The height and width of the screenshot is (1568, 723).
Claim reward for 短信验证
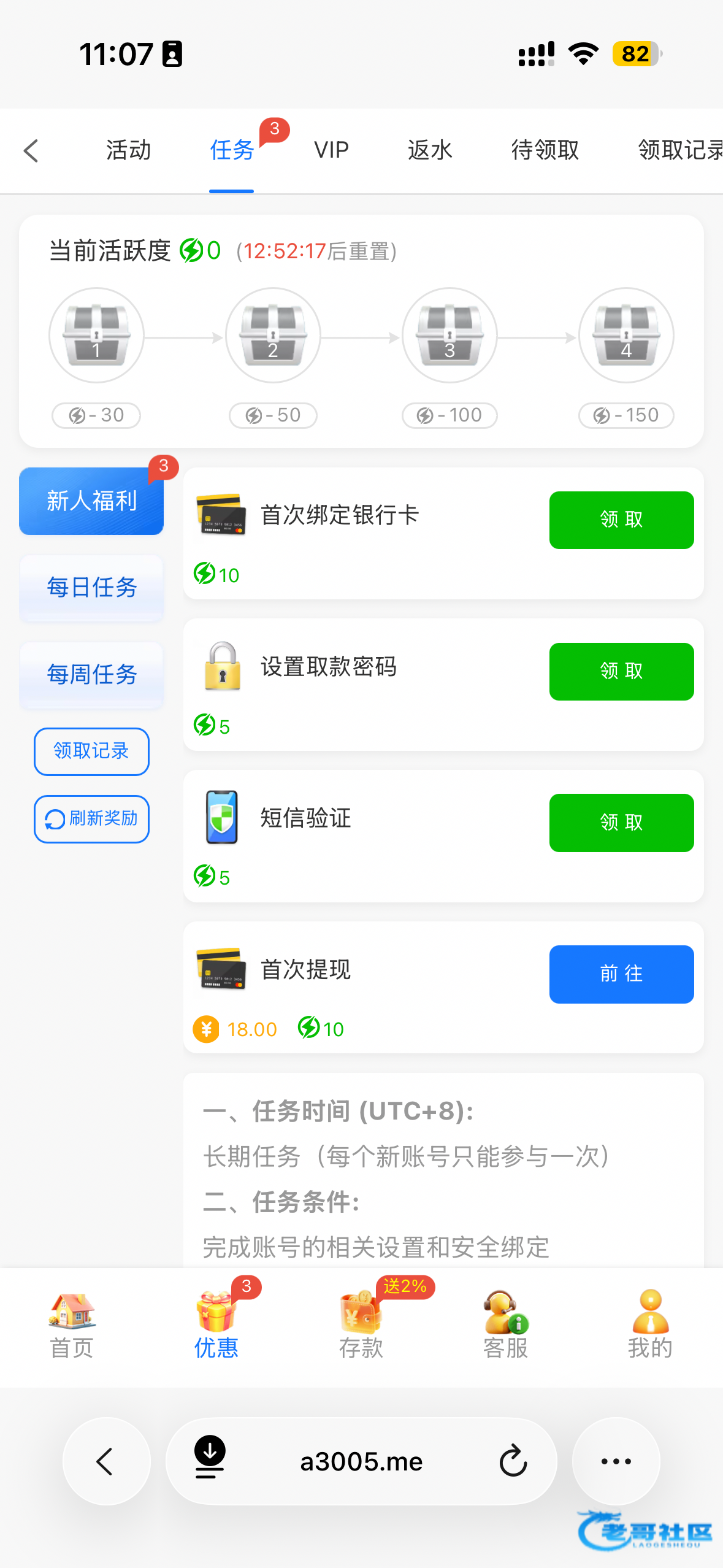point(621,823)
